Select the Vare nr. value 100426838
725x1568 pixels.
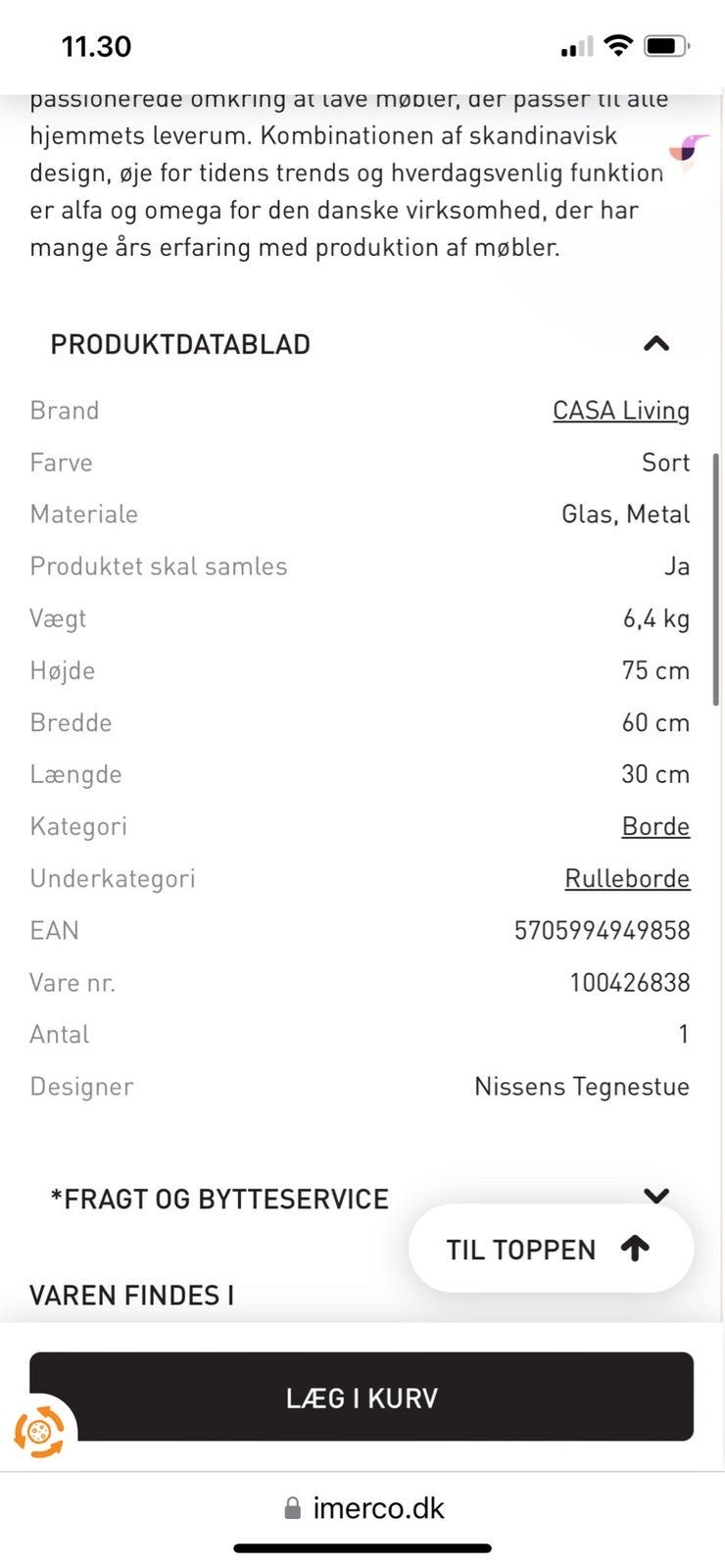629,982
